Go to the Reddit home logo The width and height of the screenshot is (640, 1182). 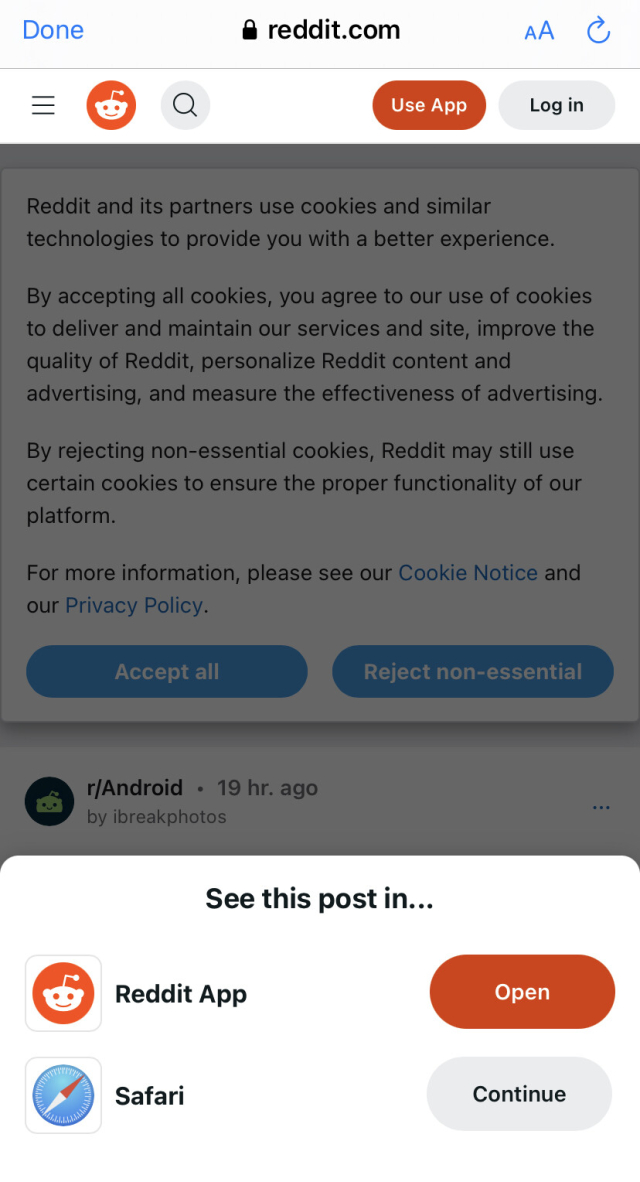point(111,105)
